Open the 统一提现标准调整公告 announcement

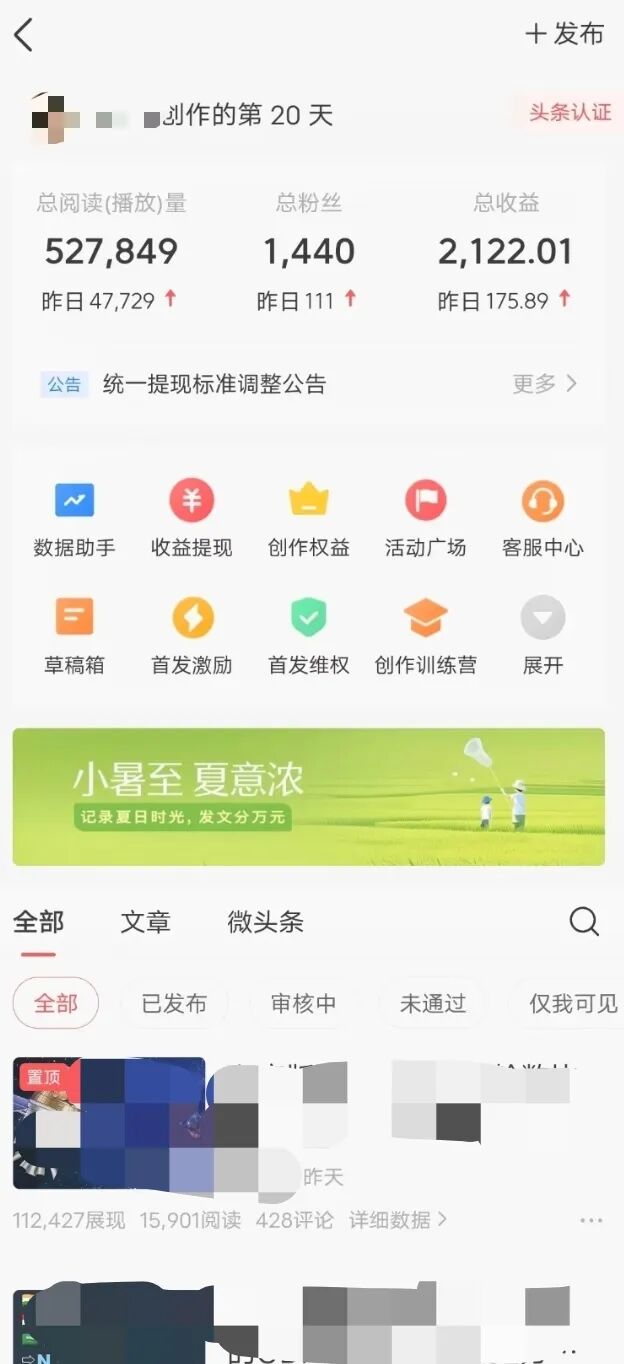214,384
